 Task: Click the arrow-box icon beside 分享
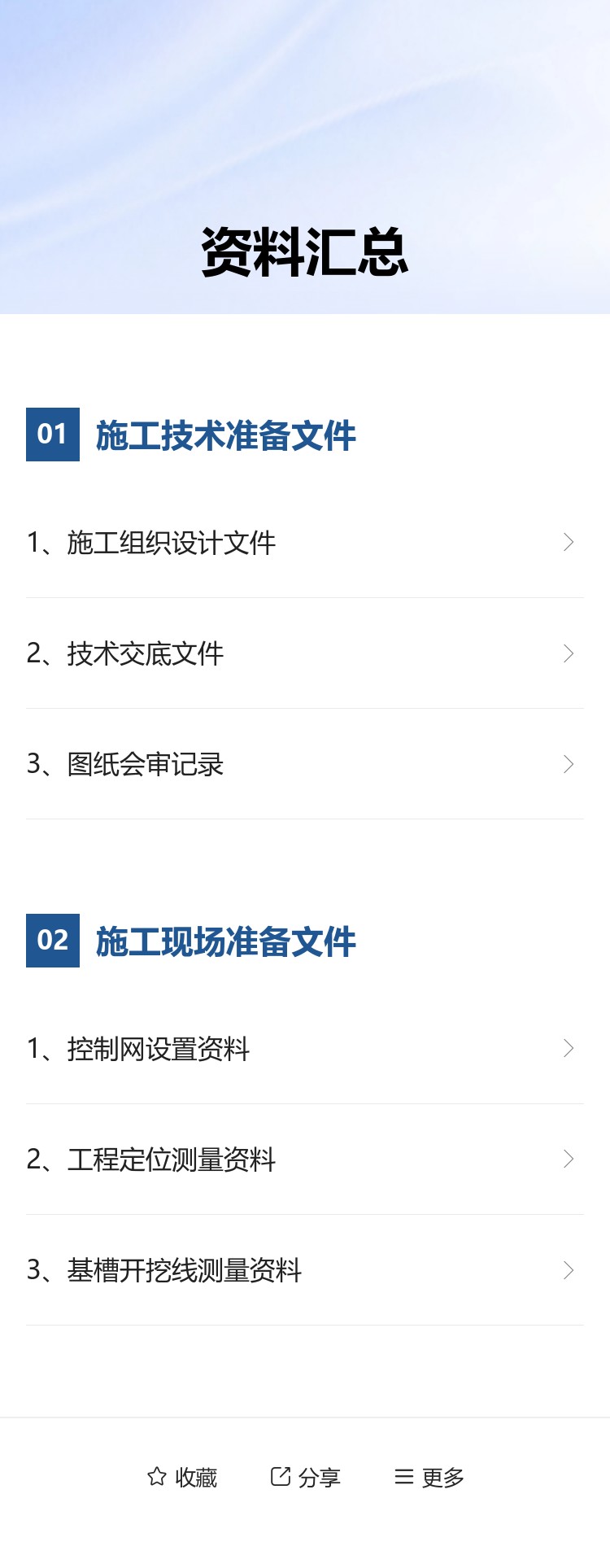(279, 1477)
